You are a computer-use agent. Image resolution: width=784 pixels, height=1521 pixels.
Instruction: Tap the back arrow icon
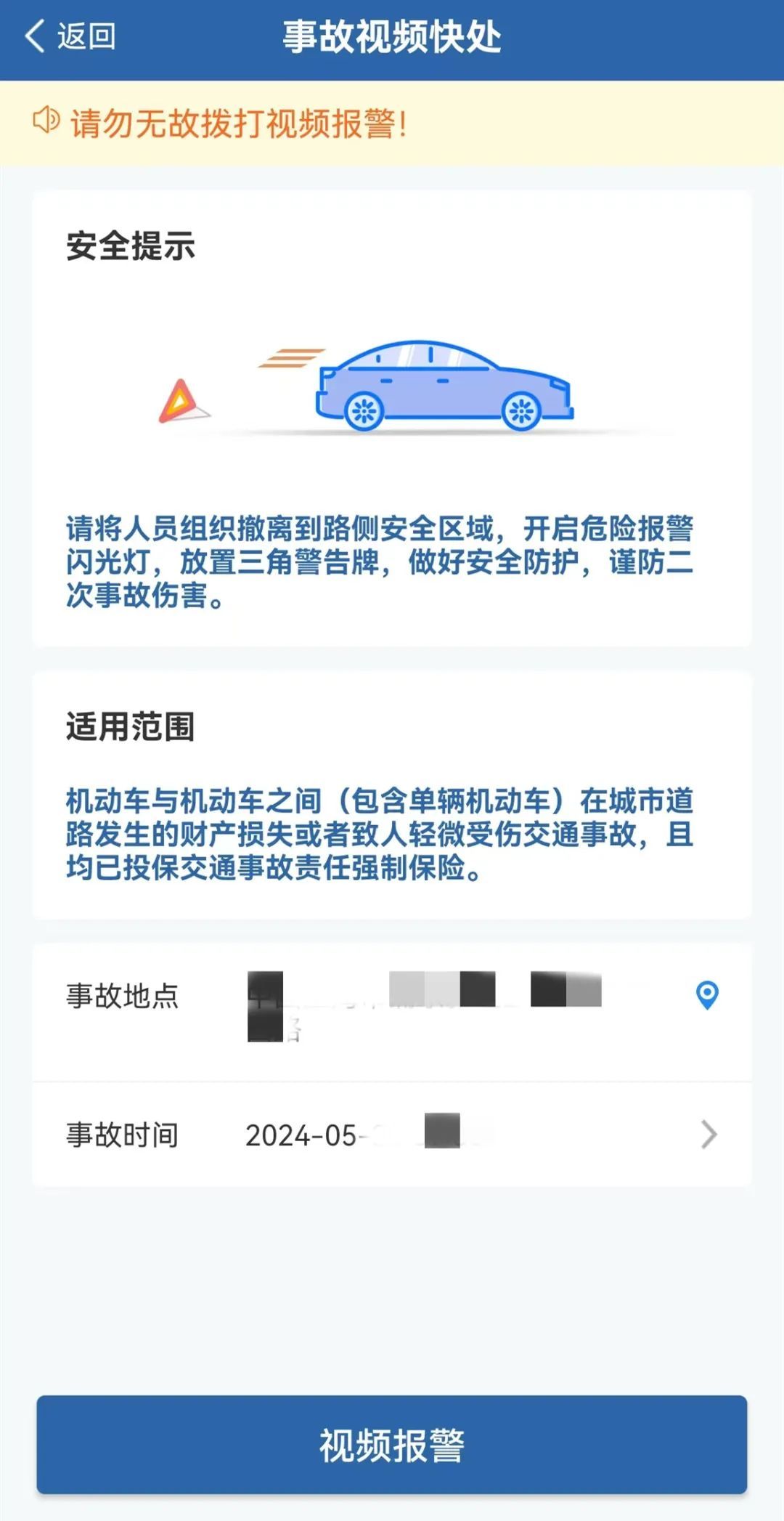point(34,36)
